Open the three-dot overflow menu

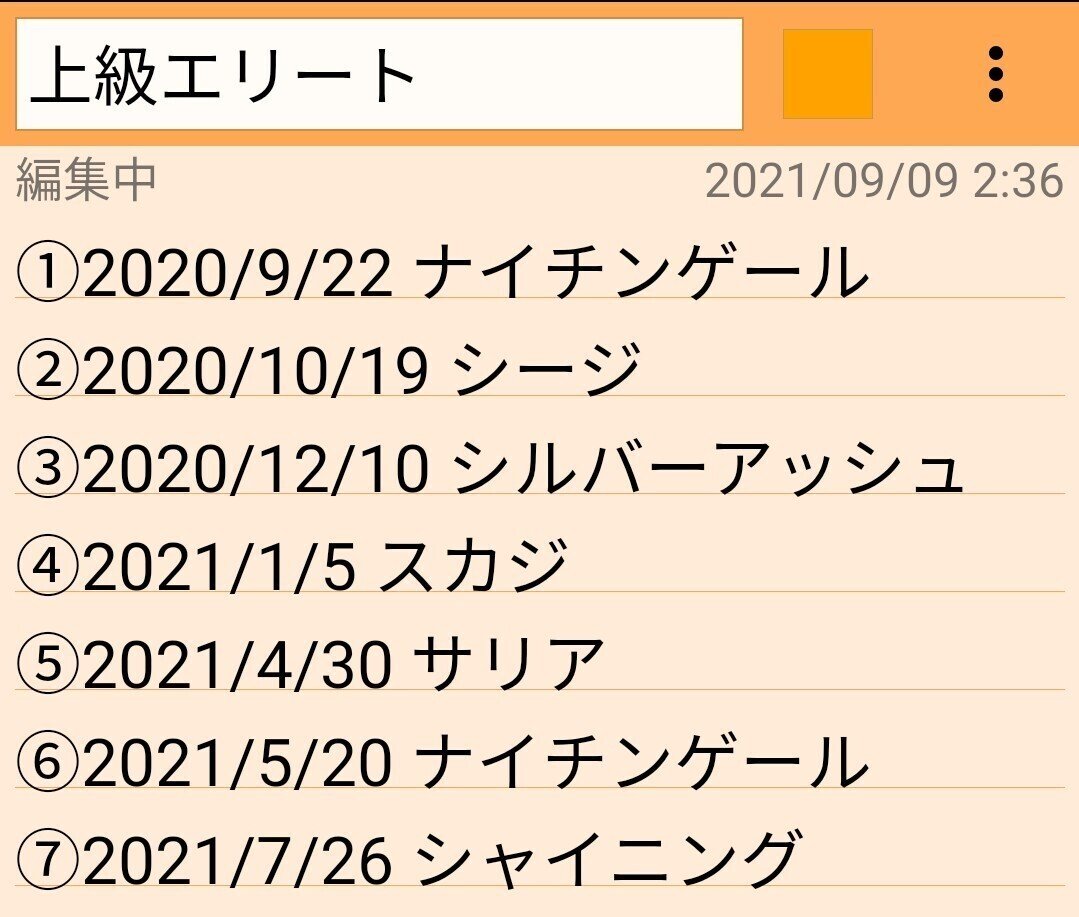(x=994, y=74)
